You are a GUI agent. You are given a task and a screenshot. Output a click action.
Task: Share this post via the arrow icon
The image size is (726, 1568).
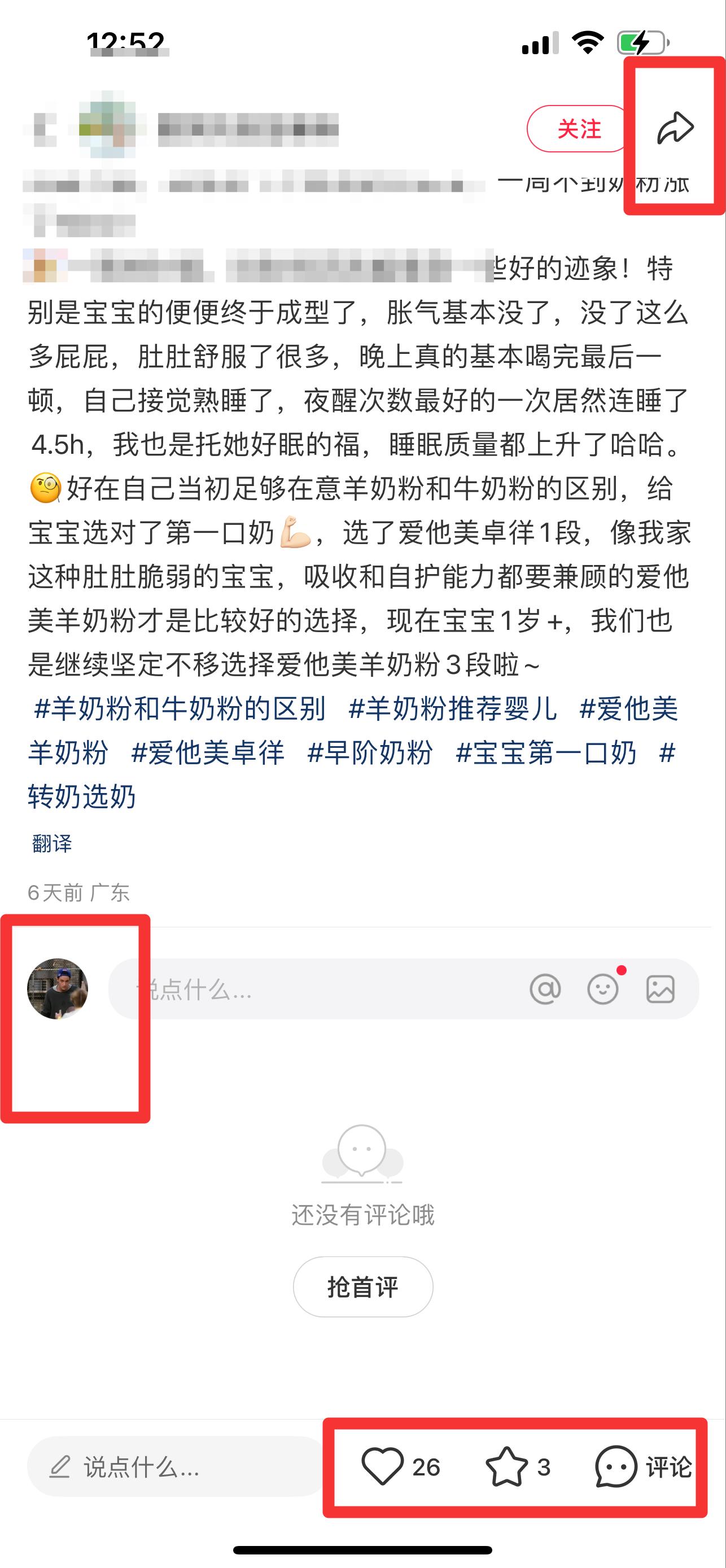tap(675, 128)
